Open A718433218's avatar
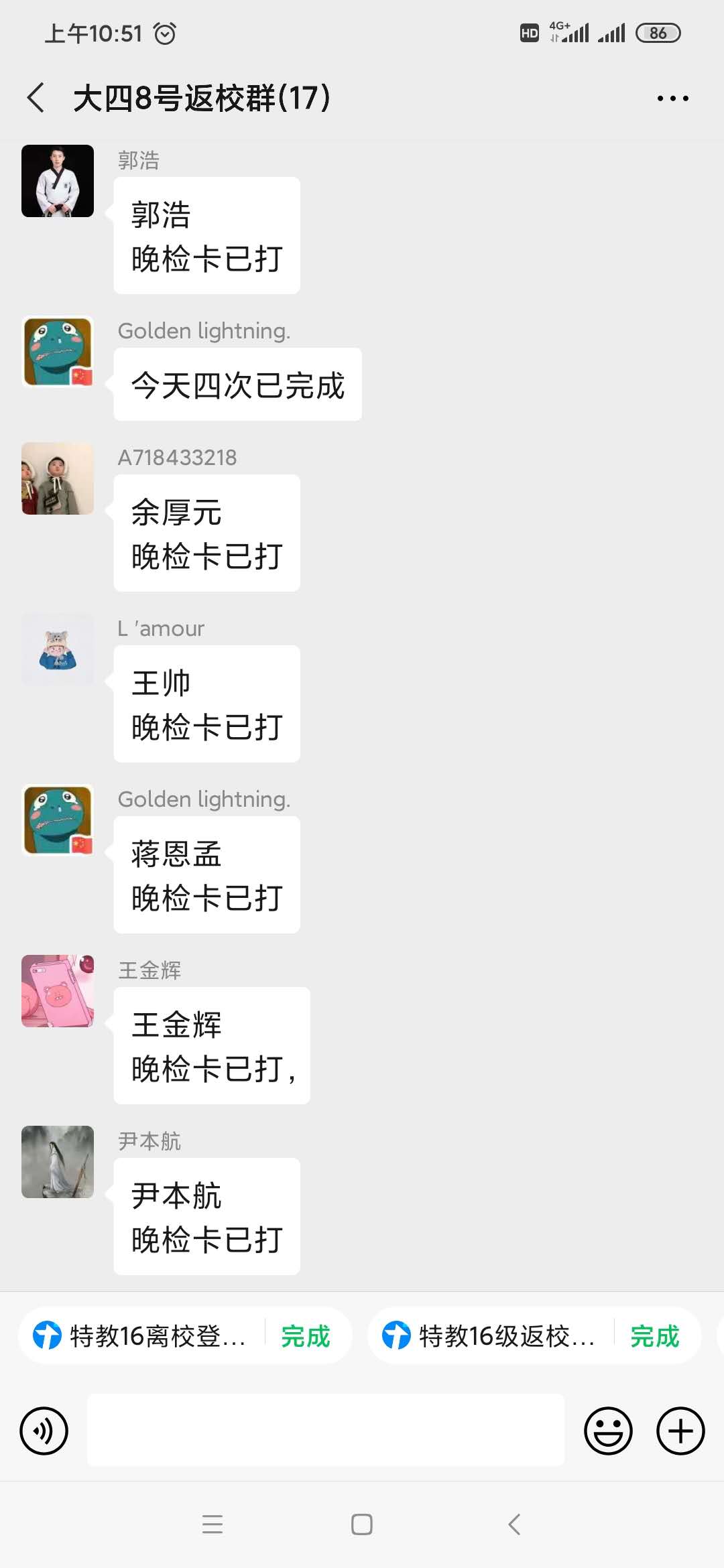This screenshot has width=724, height=1568. [x=58, y=478]
